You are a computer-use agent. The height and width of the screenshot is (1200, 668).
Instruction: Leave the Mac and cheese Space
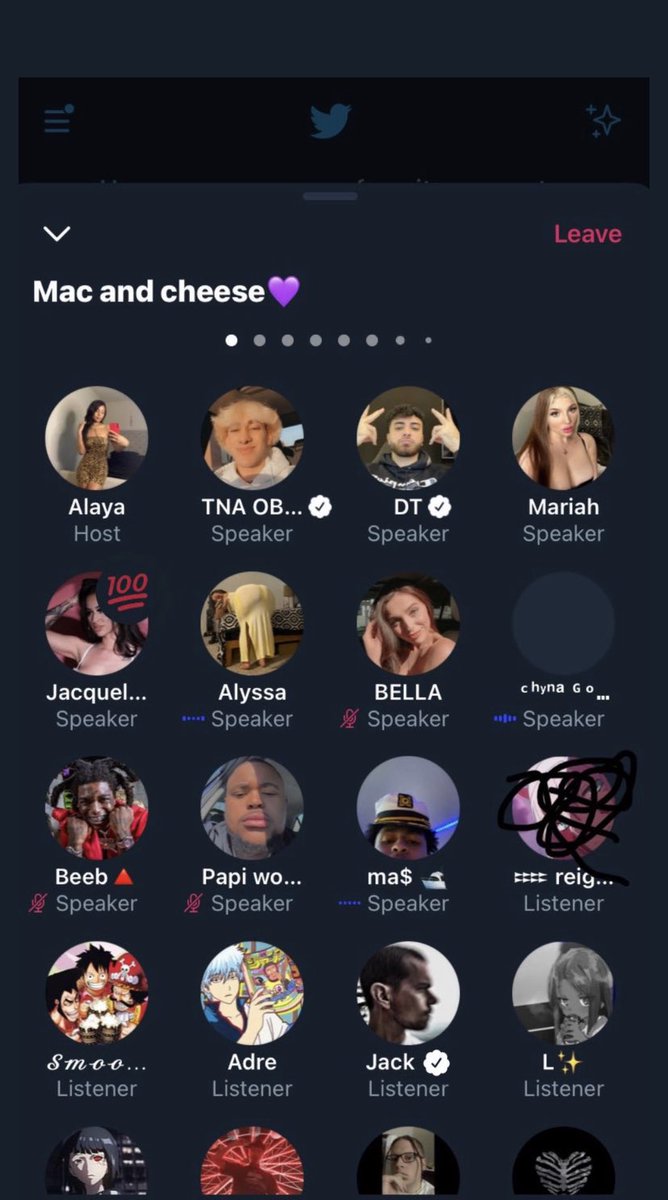pyautogui.click(x=587, y=234)
